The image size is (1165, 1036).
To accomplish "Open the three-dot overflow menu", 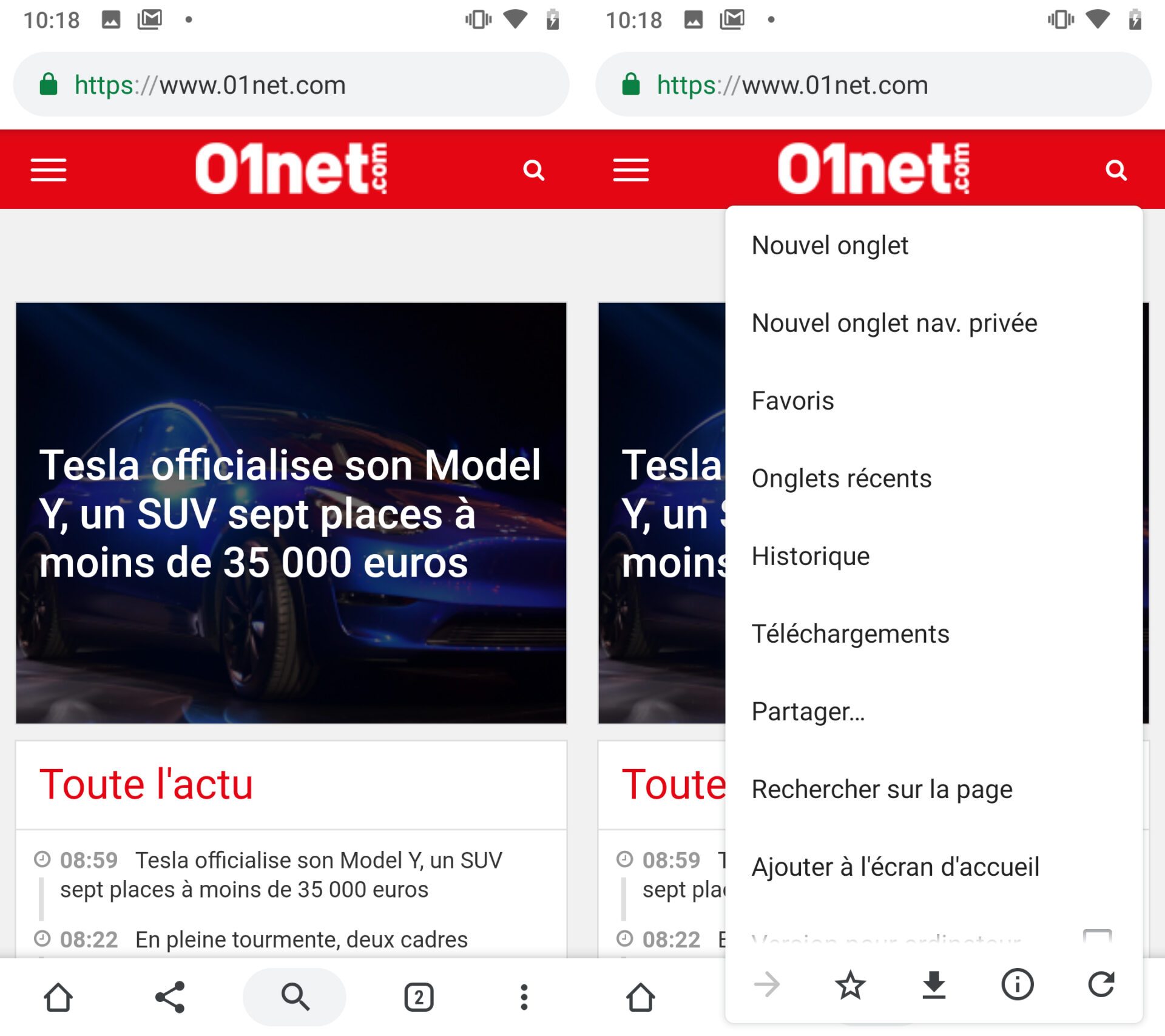I will pyautogui.click(x=524, y=997).
